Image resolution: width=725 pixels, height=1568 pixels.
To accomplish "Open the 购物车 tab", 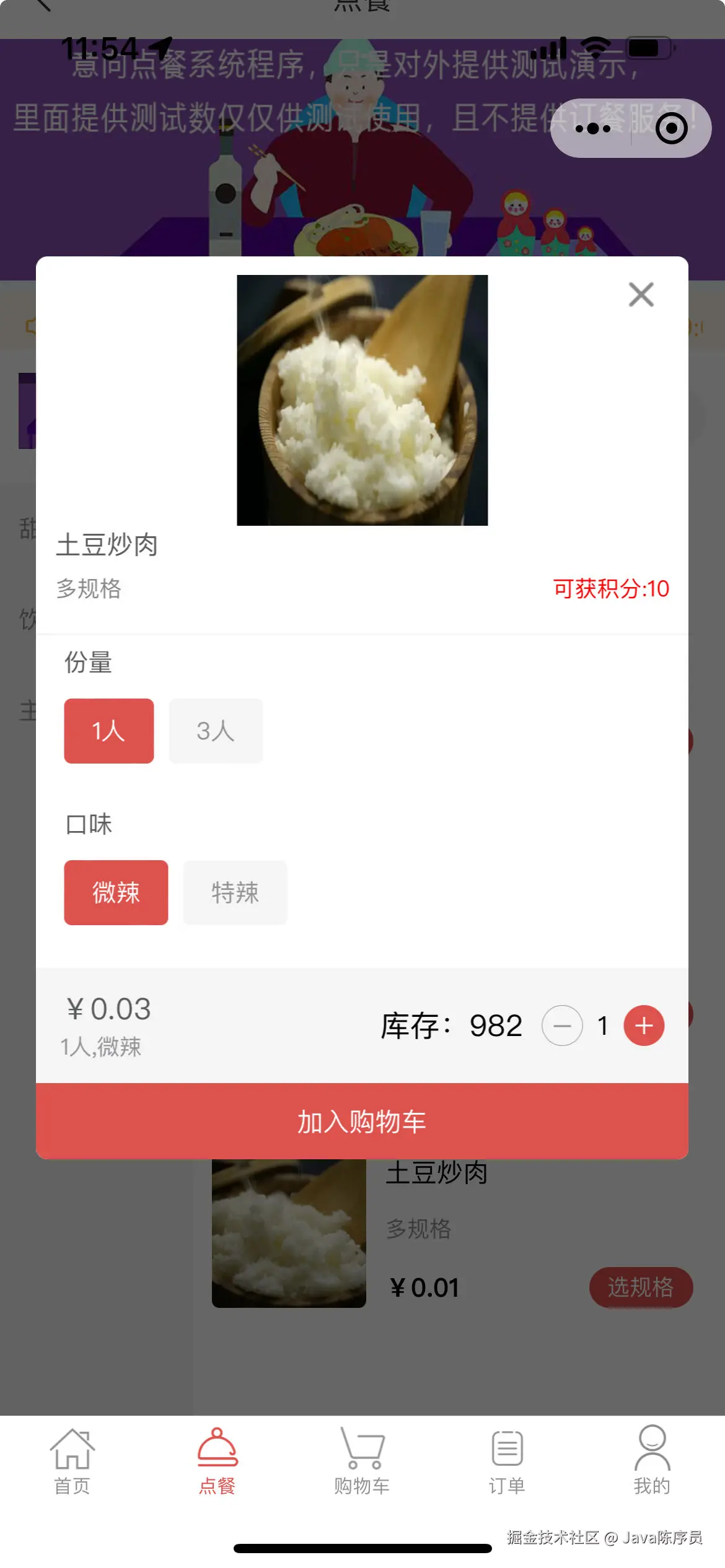I will coord(362,1460).
